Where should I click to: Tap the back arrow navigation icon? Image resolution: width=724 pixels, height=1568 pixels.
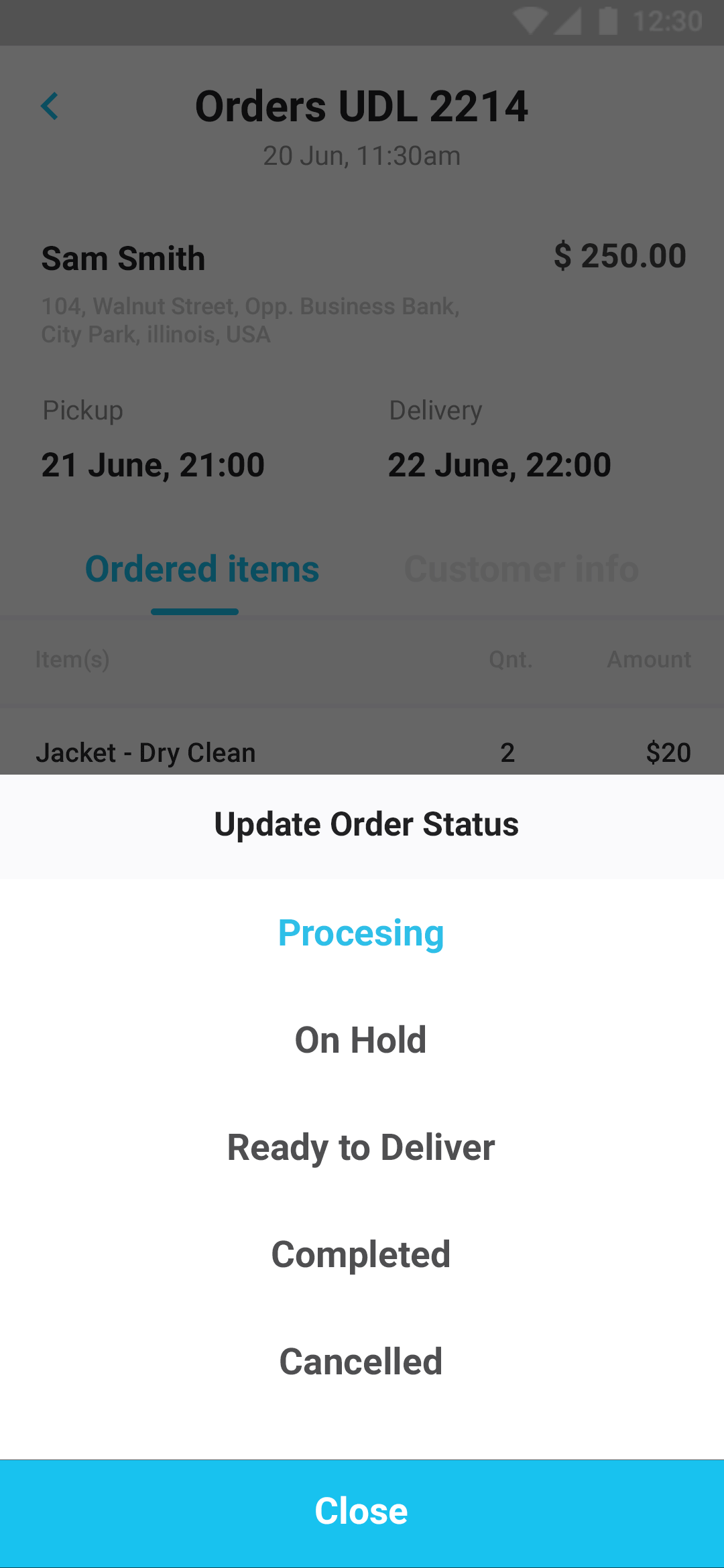pos(49,107)
